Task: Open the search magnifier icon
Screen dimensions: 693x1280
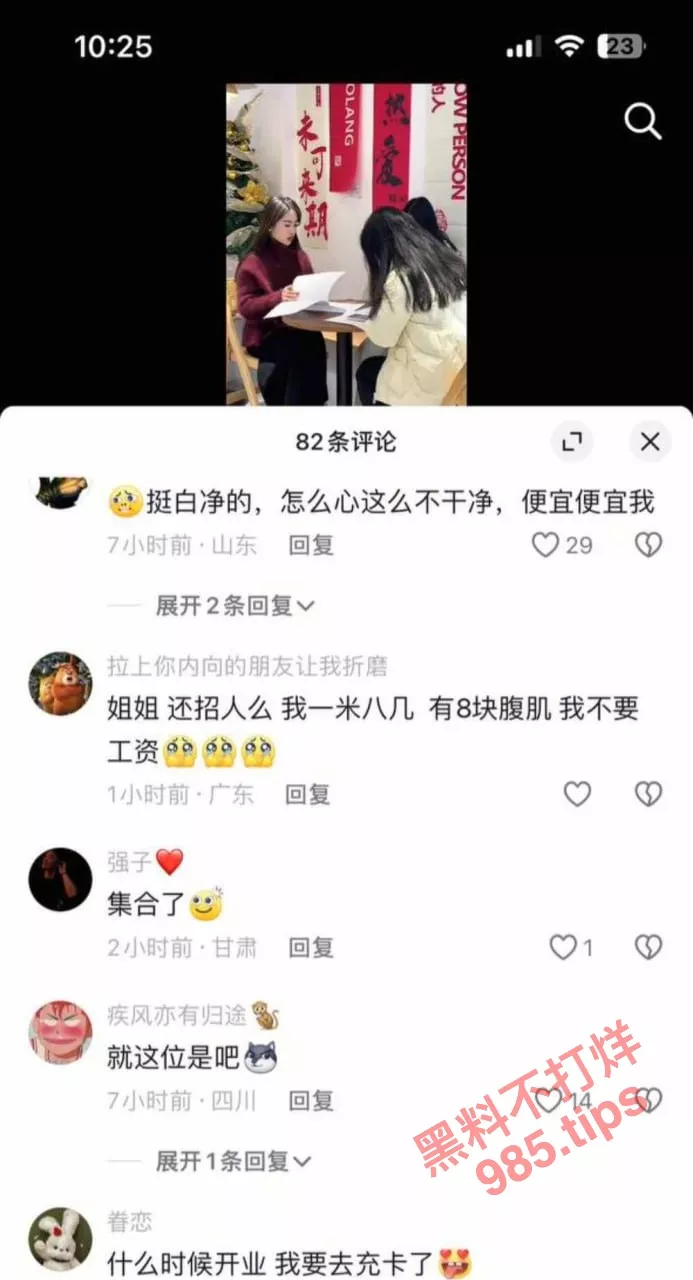Action: (643, 122)
